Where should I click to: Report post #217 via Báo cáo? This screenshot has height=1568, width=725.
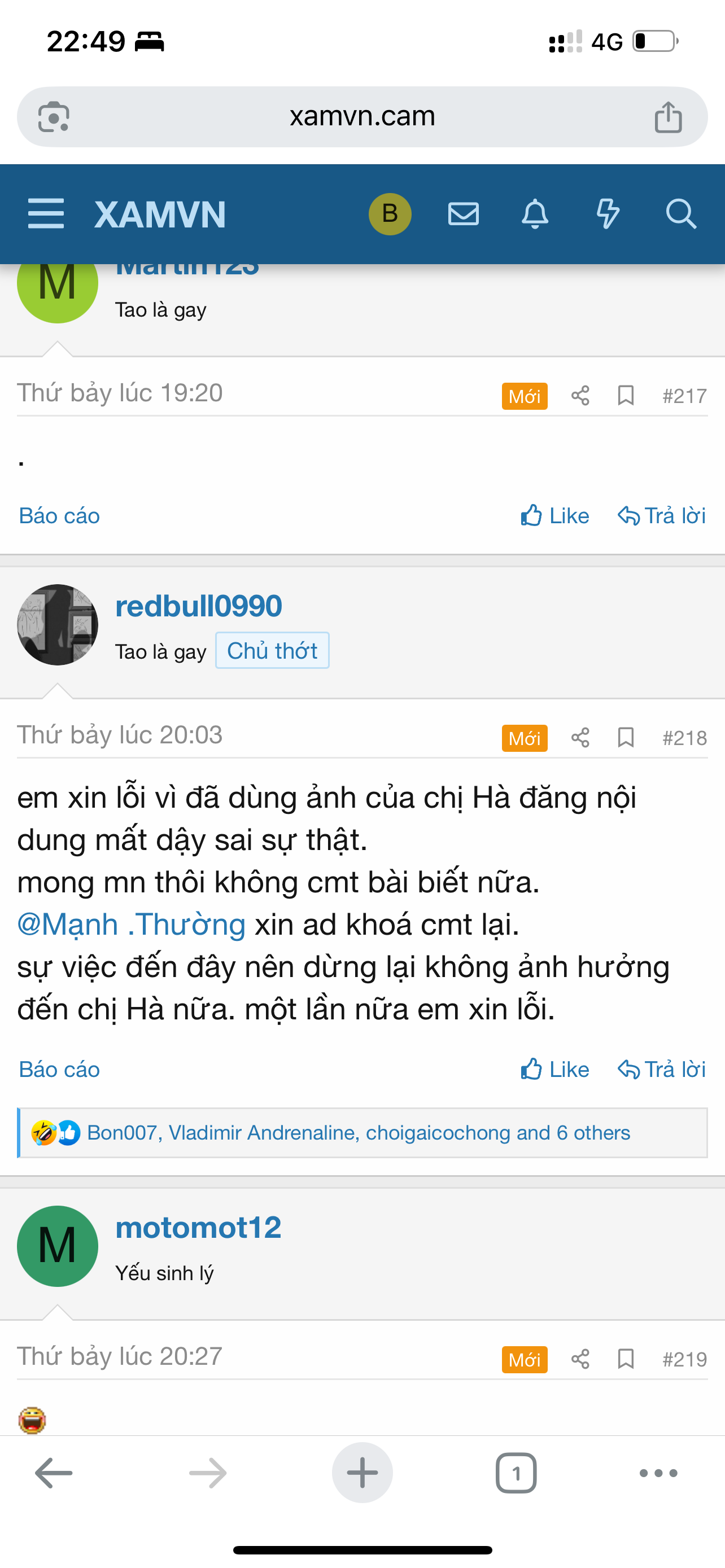tap(59, 516)
